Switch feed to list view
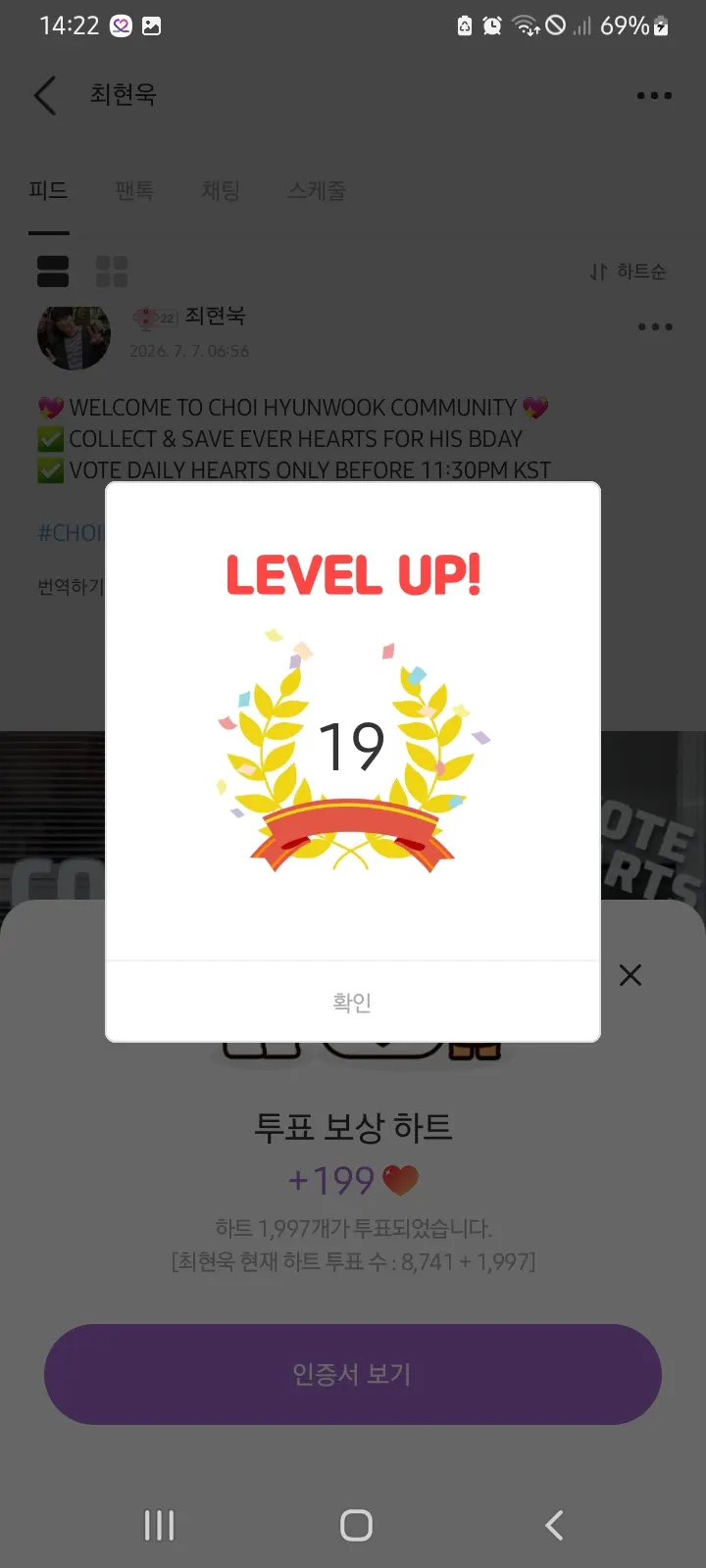Image resolution: width=706 pixels, height=1568 pixels. [53, 271]
